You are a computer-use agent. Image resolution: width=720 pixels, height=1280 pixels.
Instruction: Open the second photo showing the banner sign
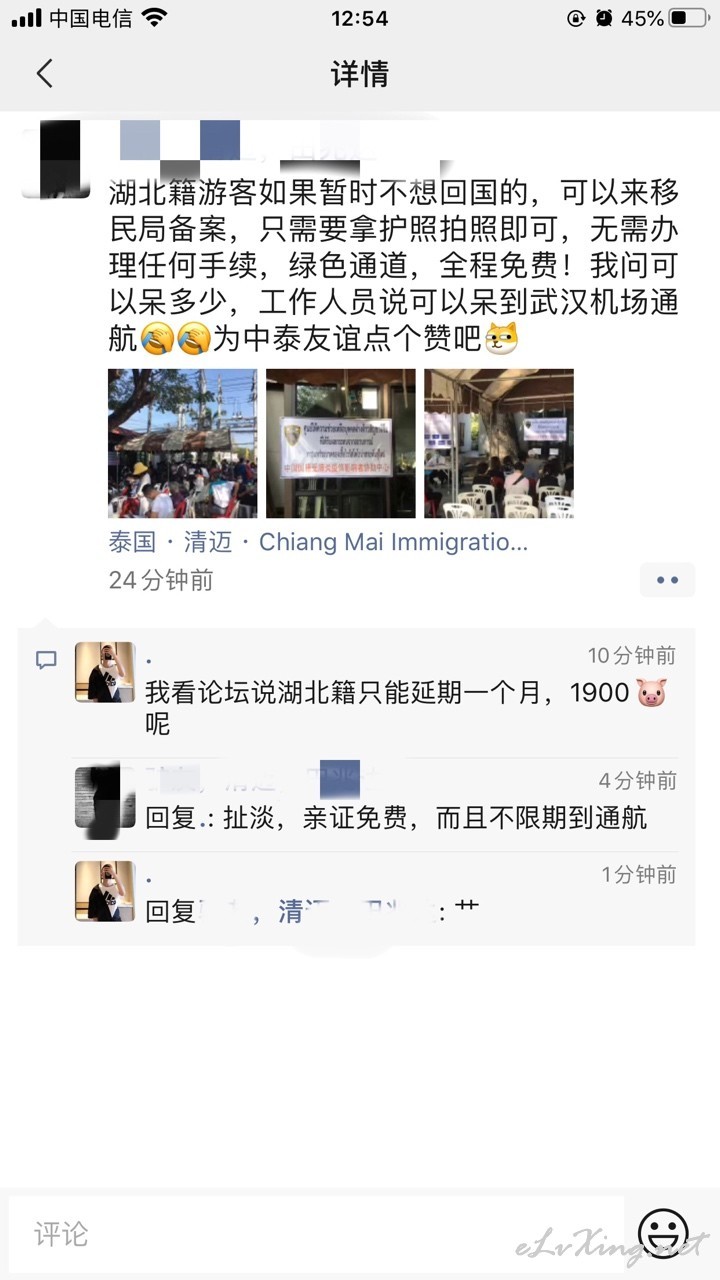[x=340, y=443]
